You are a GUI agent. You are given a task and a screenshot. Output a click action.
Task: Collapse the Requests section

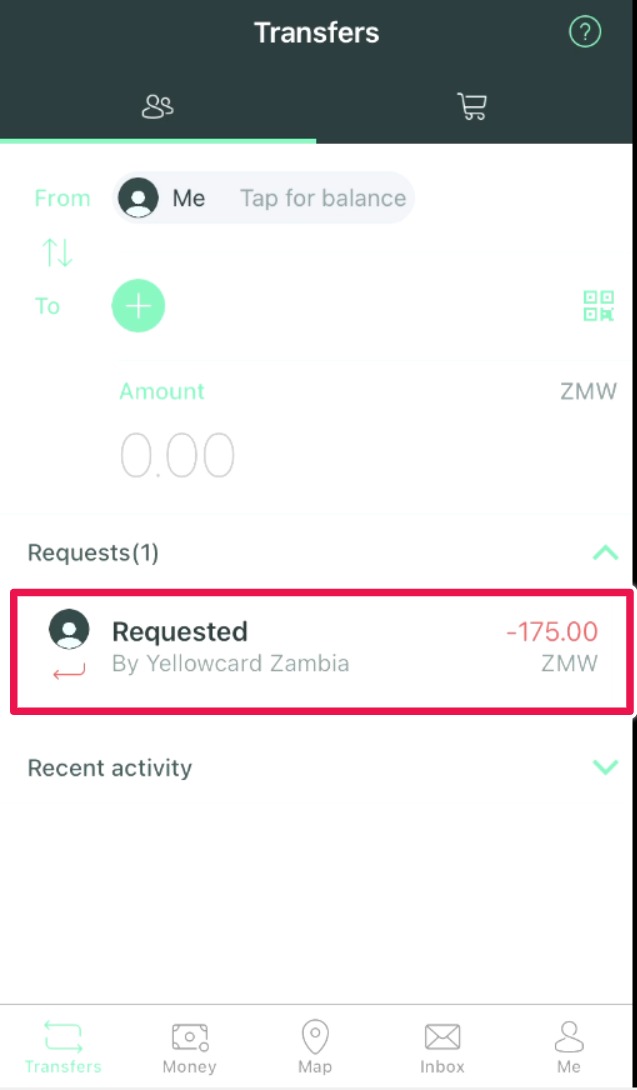pyautogui.click(x=605, y=553)
